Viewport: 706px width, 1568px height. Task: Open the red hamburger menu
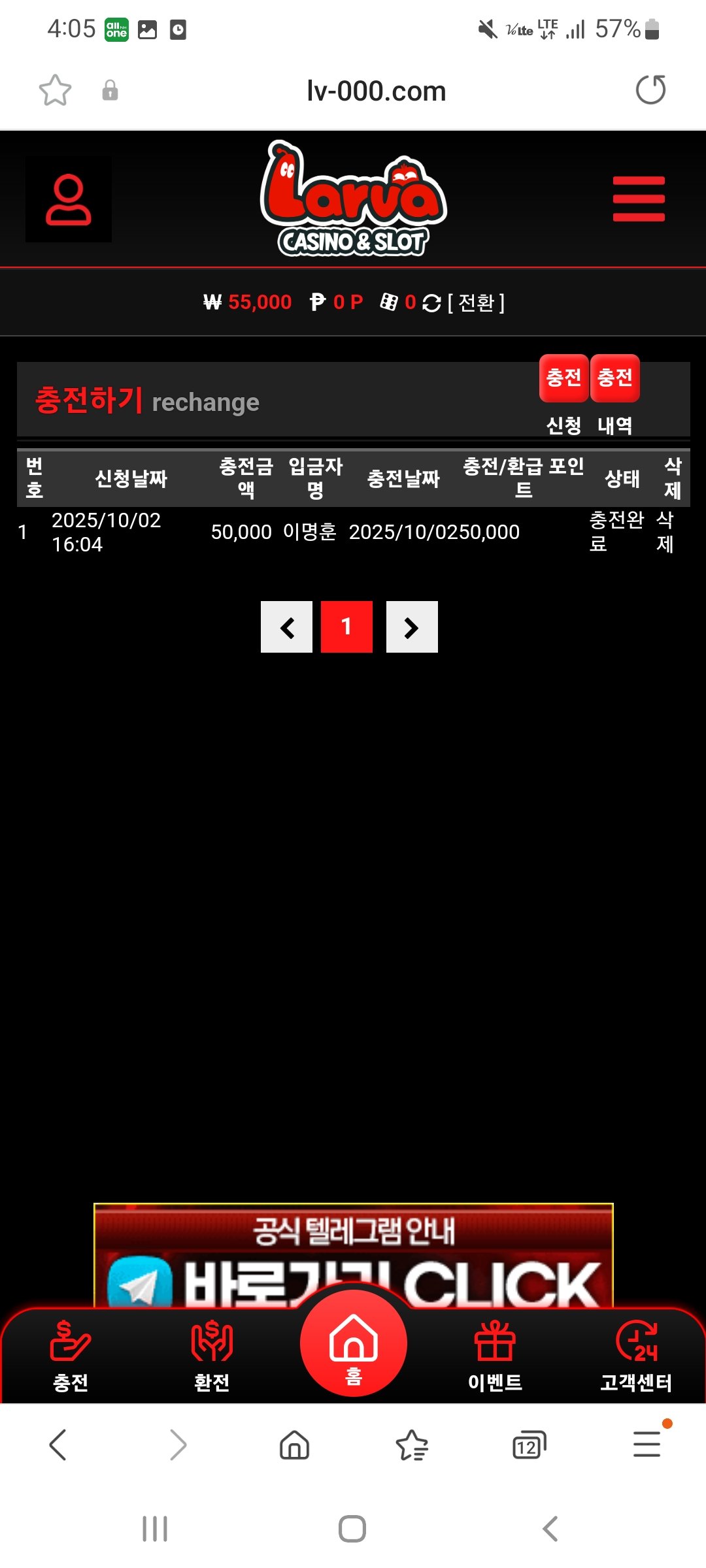click(x=638, y=199)
